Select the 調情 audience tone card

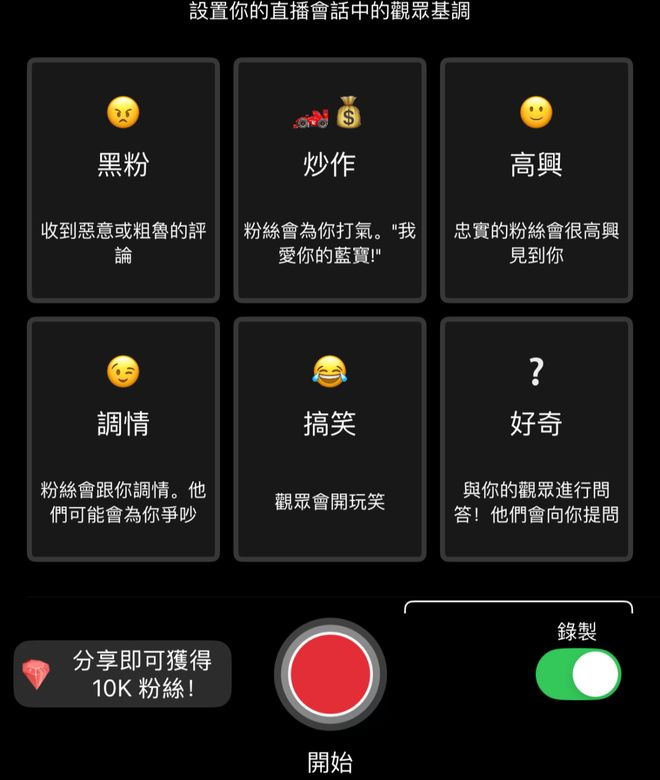(123, 439)
